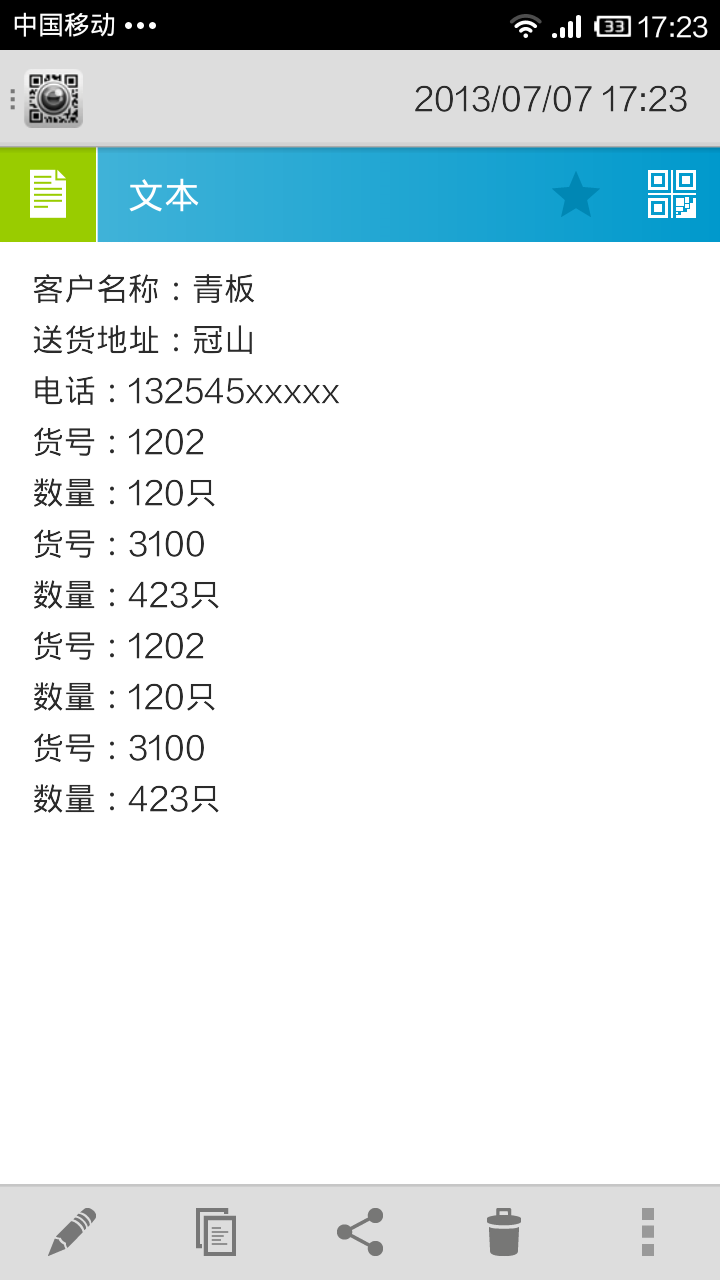Delete this scan record with the trash can
This screenshot has height=1280, width=720.
pos(504,1232)
